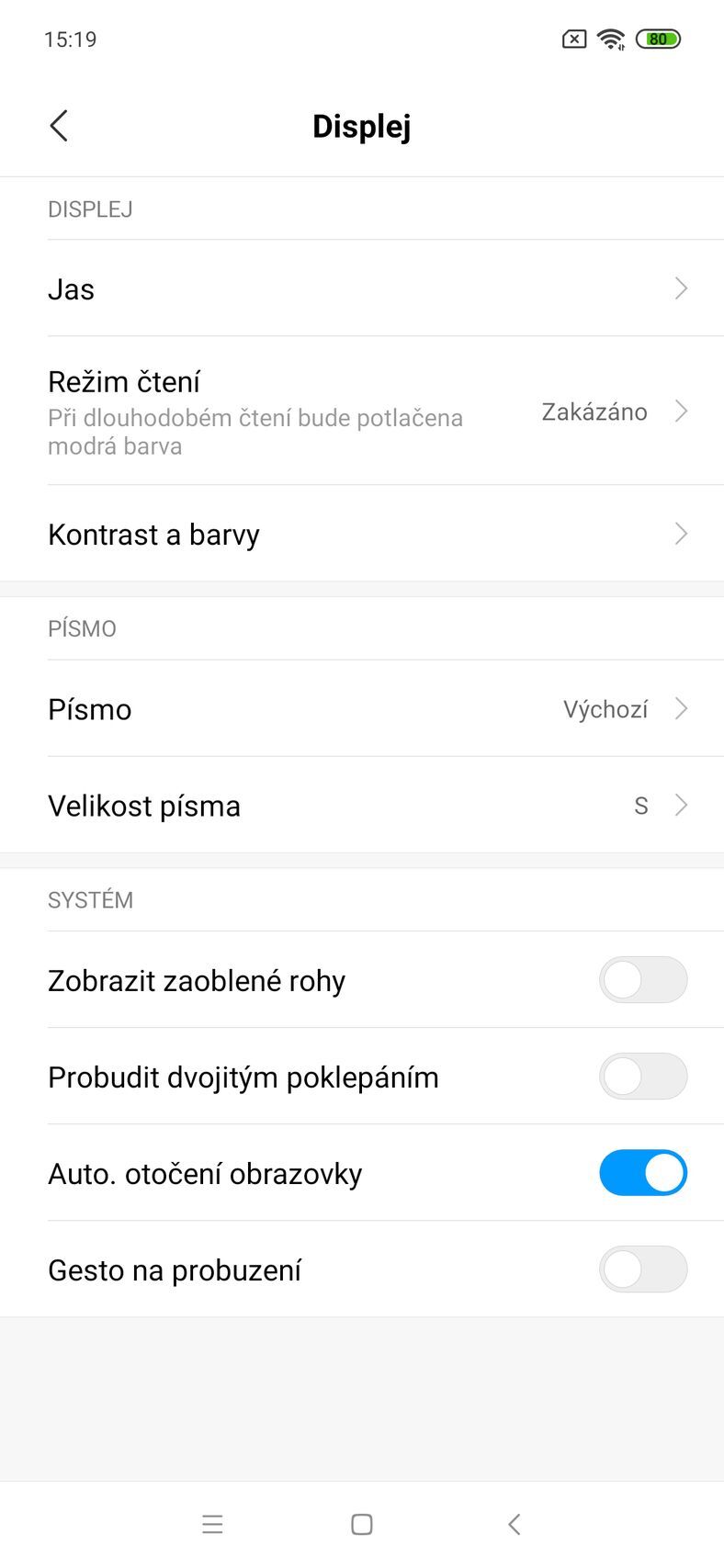
Task: Open the Písmo settings entry
Action: pyautogui.click(x=276, y=708)
